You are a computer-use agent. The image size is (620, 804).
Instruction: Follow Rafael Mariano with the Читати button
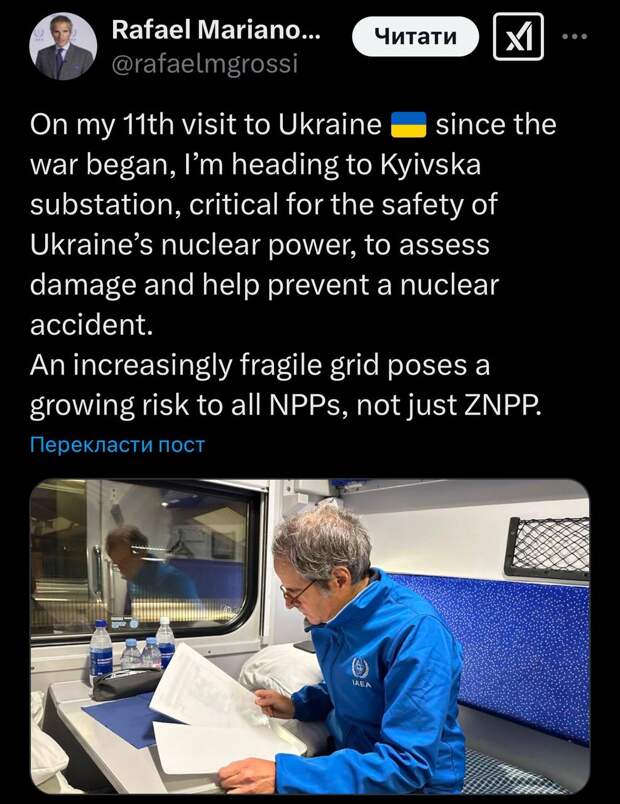tap(415, 37)
